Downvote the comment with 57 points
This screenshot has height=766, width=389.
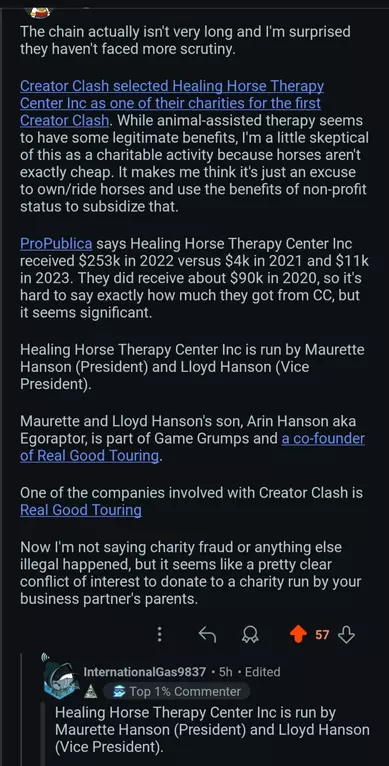(346, 635)
